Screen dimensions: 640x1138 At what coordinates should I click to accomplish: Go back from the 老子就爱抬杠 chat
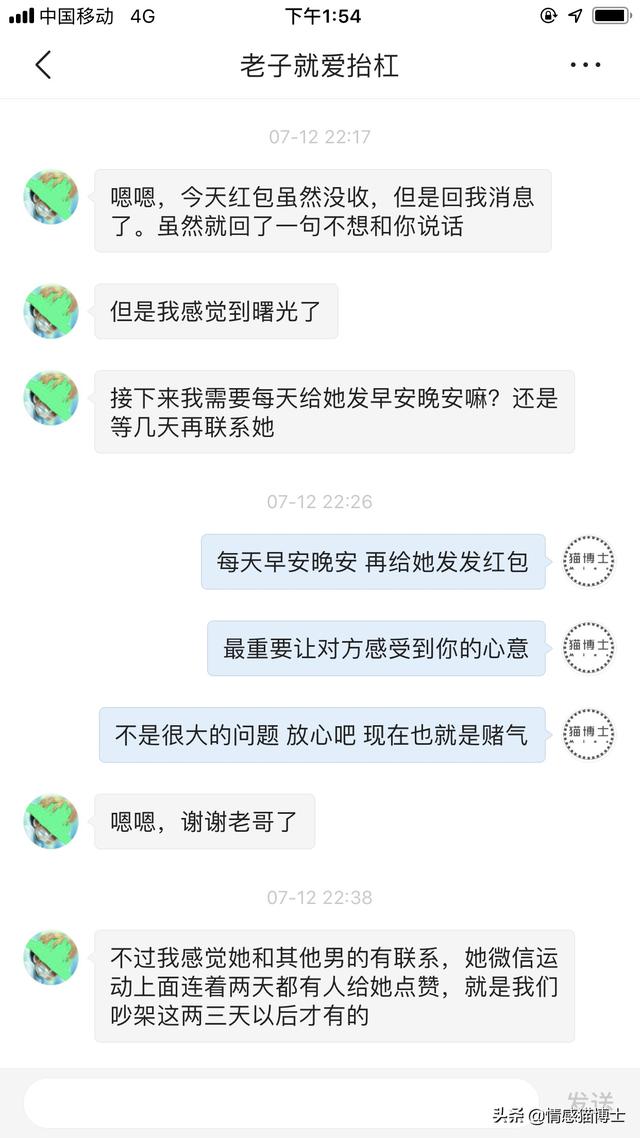(42, 65)
